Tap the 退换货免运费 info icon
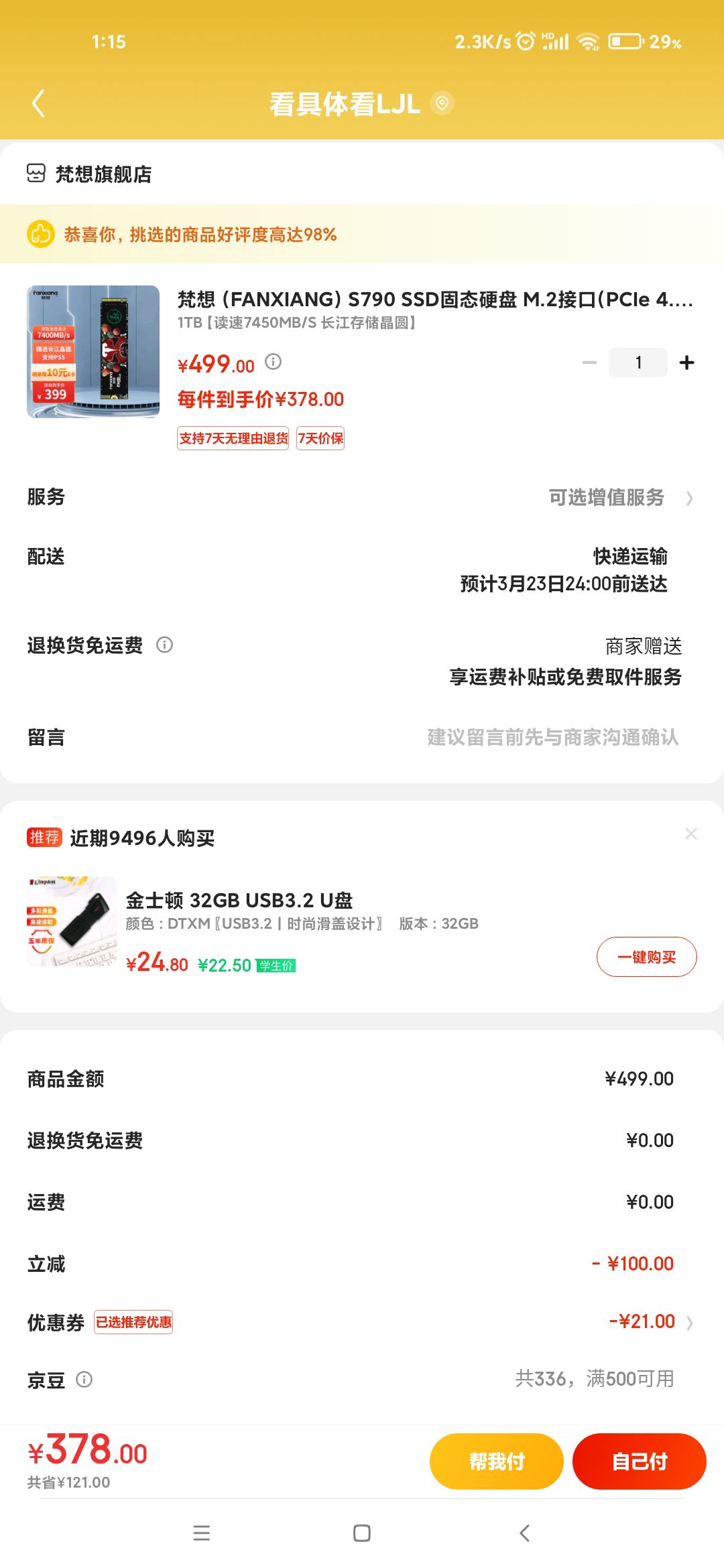Screen dimensions: 724x1568 [x=164, y=645]
